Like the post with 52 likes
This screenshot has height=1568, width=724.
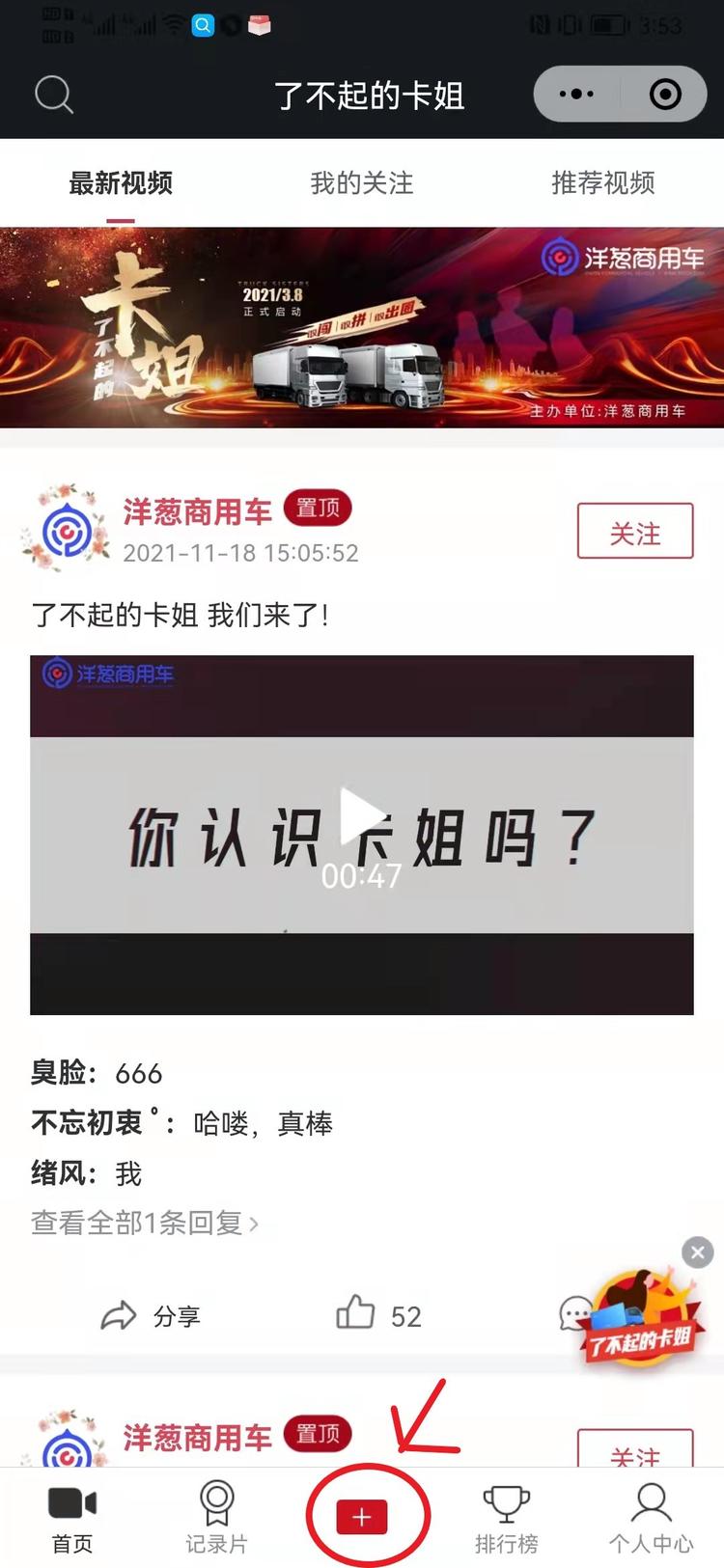(x=377, y=1316)
